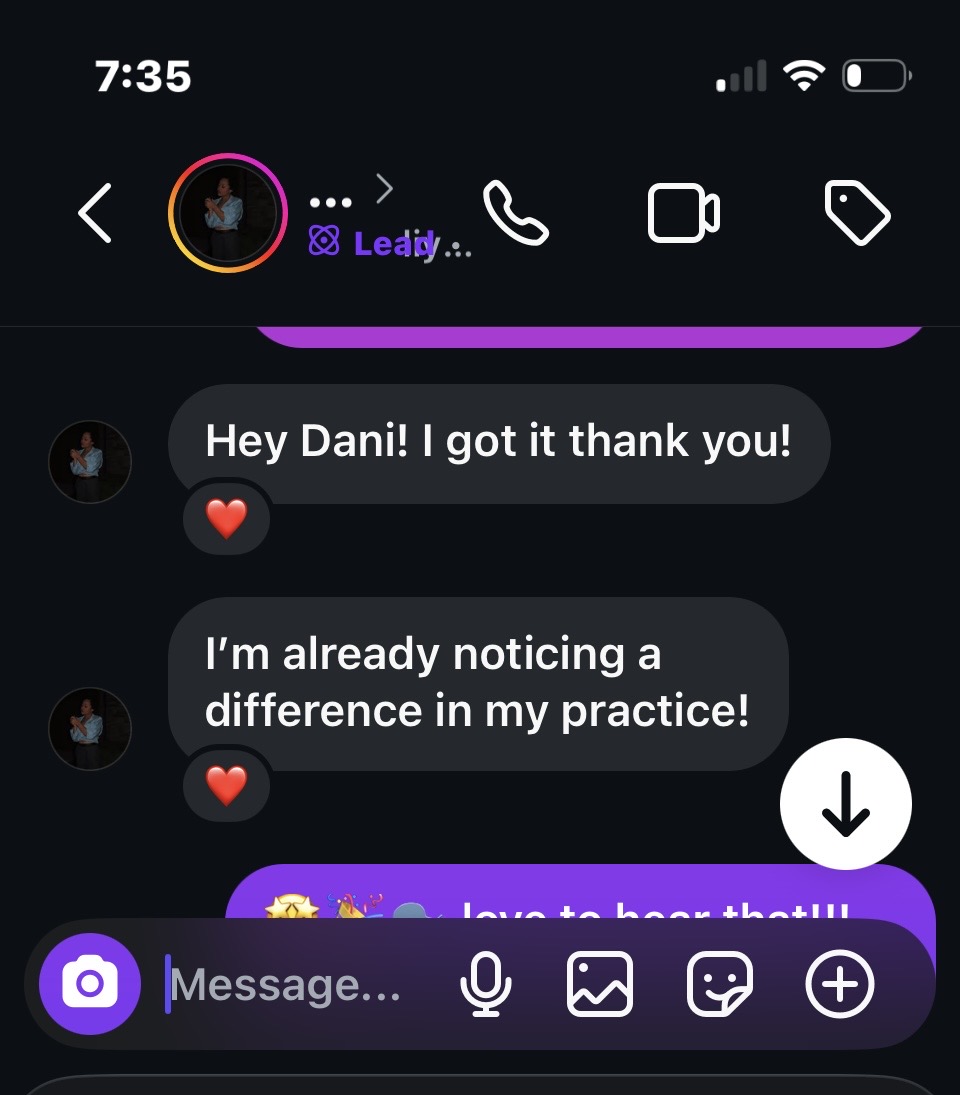Jump to latest messages with down arrow
The image size is (960, 1095).
tap(845, 804)
